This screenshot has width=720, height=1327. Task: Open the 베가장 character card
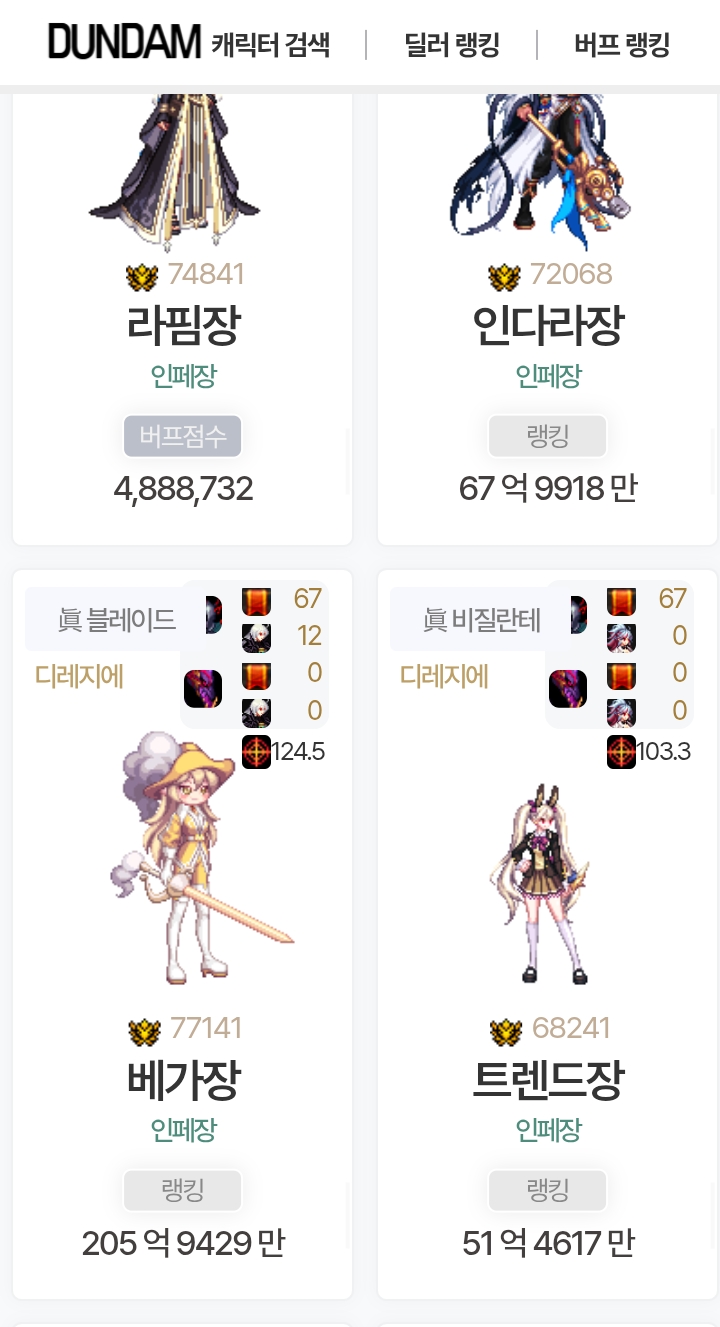click(183, 1078)
